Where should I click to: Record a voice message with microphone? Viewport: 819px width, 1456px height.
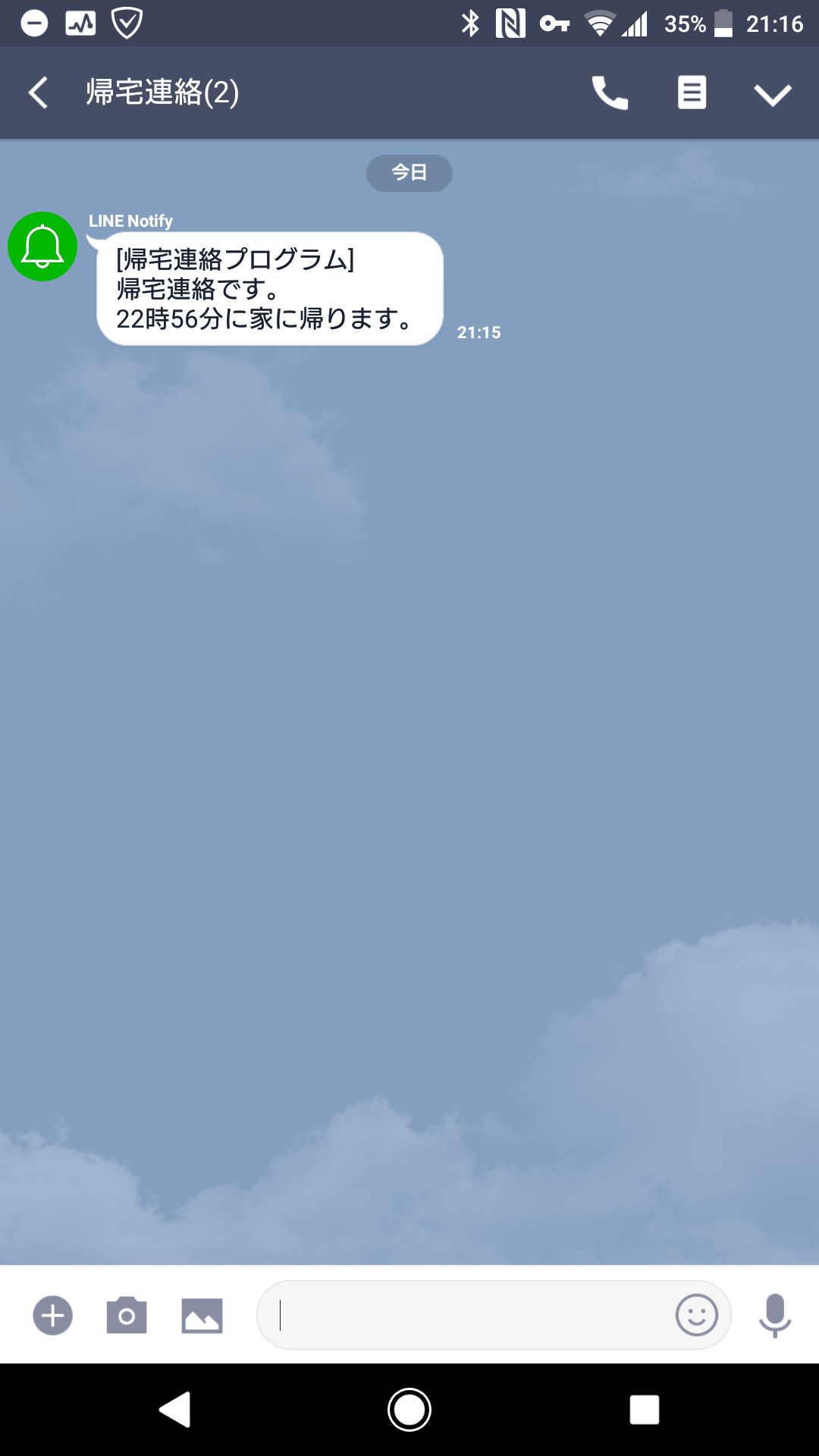[774, 1315]
